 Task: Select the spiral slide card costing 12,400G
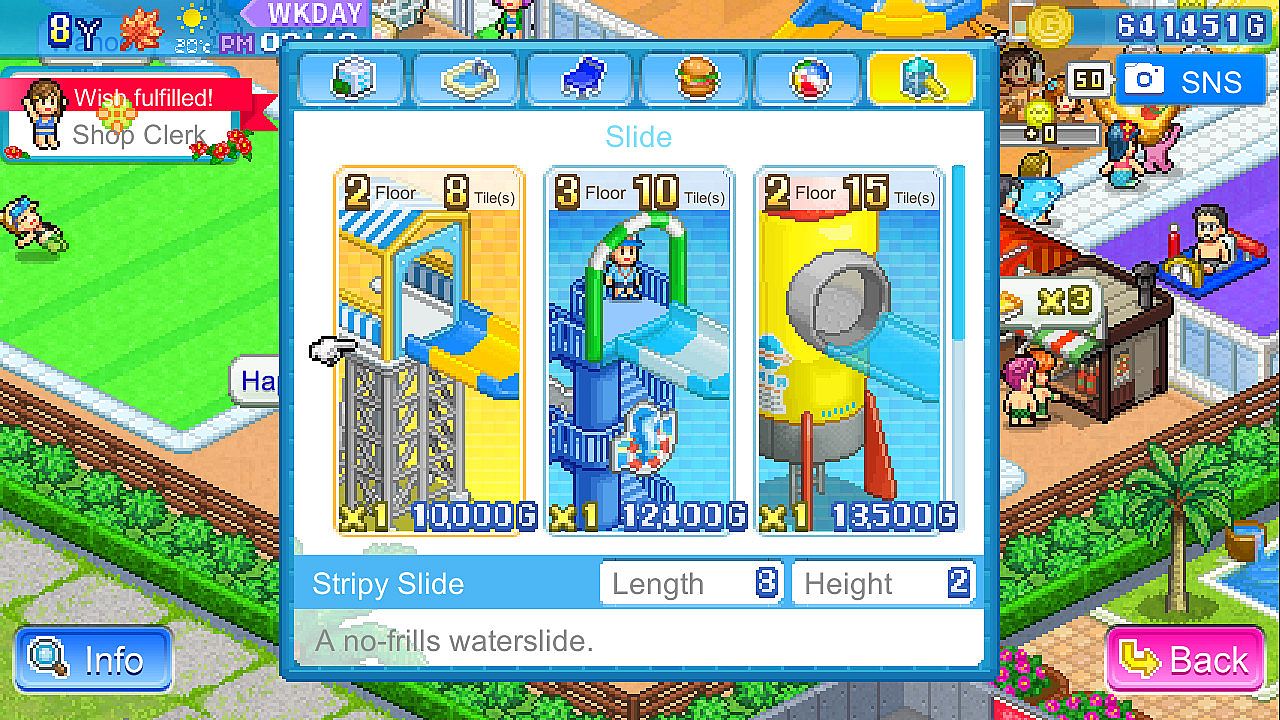pyautogui.click(x=640, y=350)
